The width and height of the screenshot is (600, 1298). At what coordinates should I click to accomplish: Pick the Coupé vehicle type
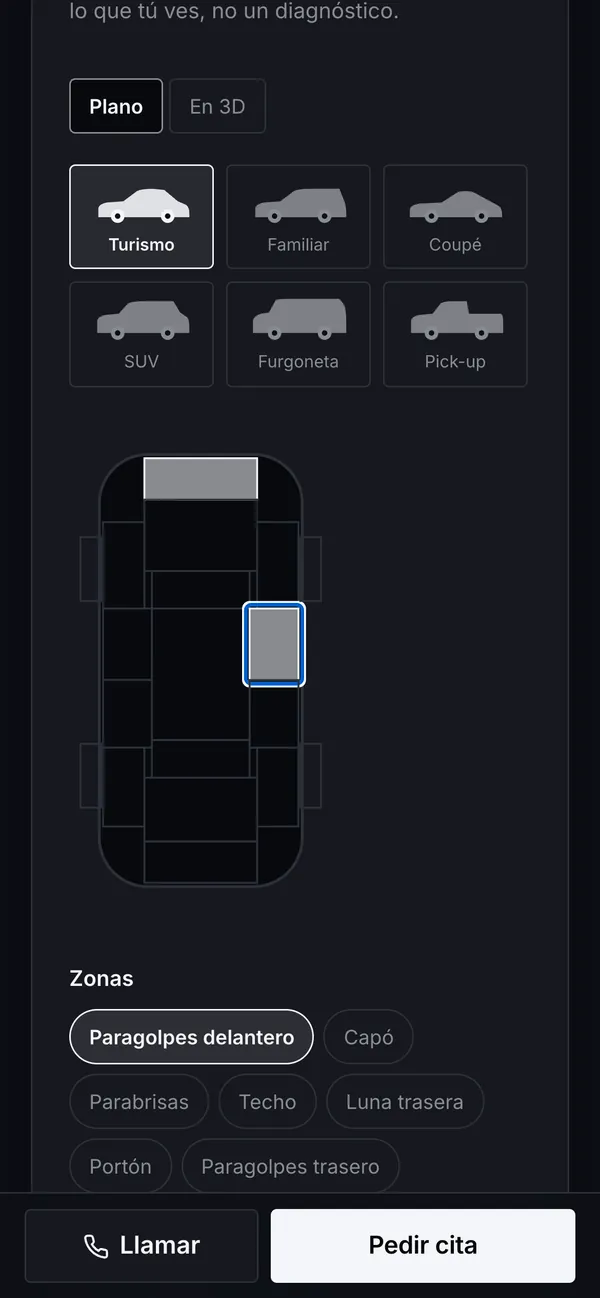[x=455, y=217]
